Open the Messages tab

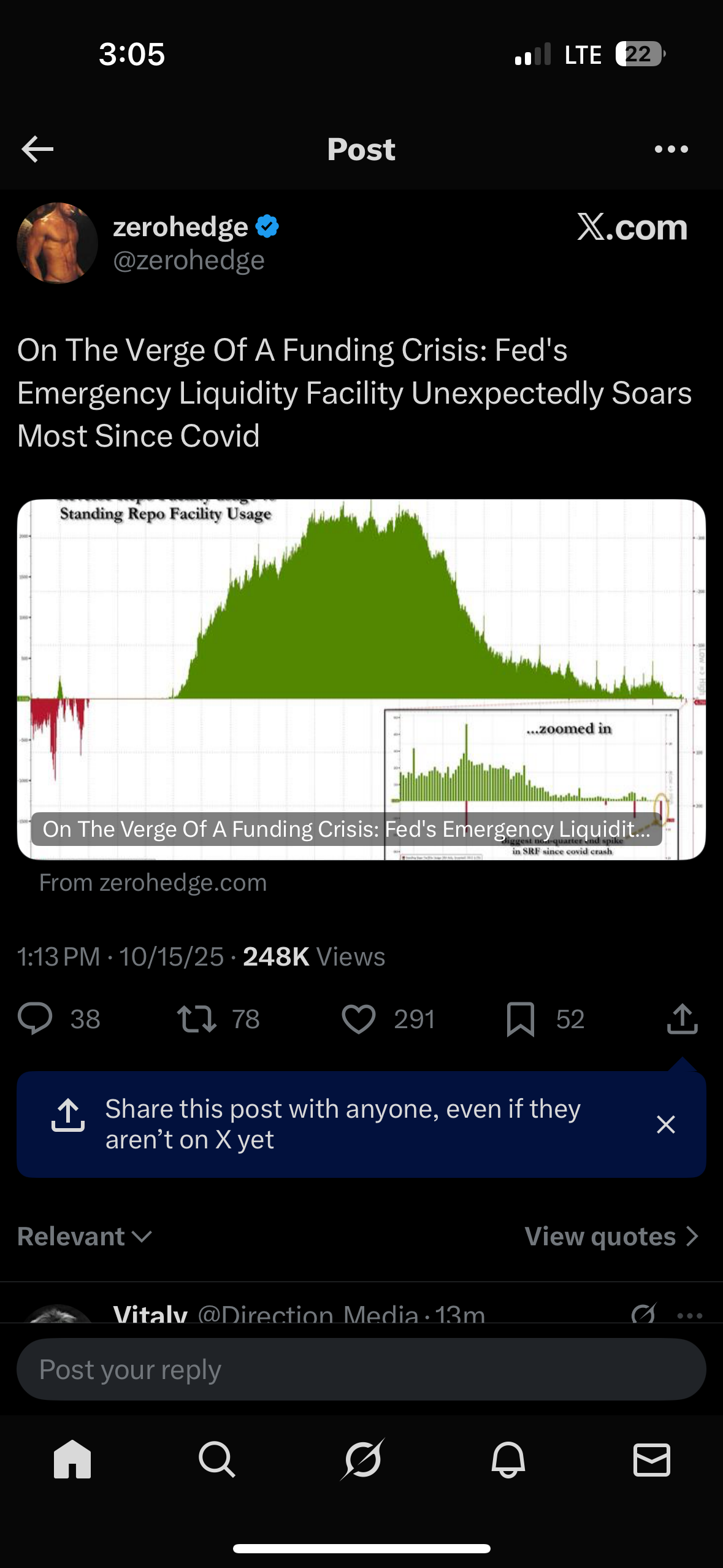pyautogui.click(x=651, y=1459)
